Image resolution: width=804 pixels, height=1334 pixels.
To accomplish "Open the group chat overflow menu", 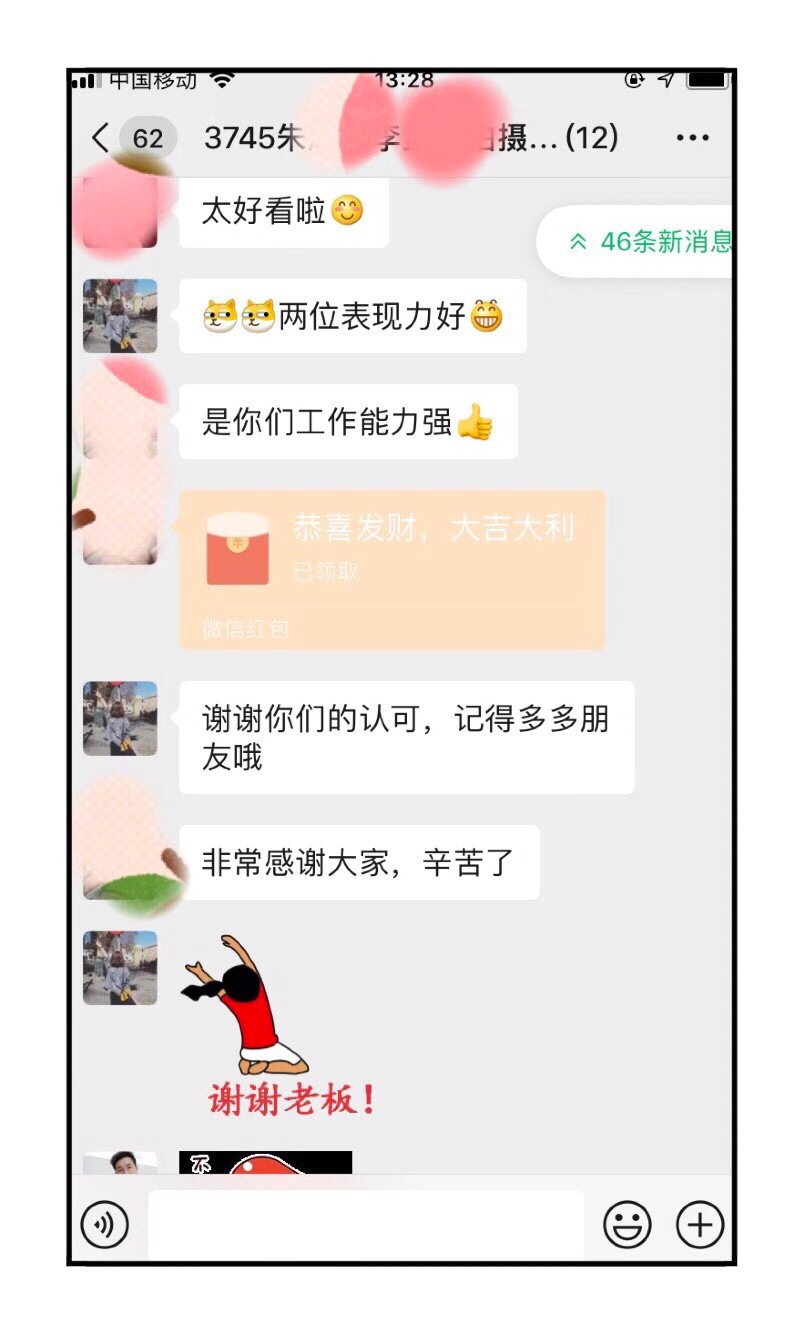I will [x=692, y=138].
